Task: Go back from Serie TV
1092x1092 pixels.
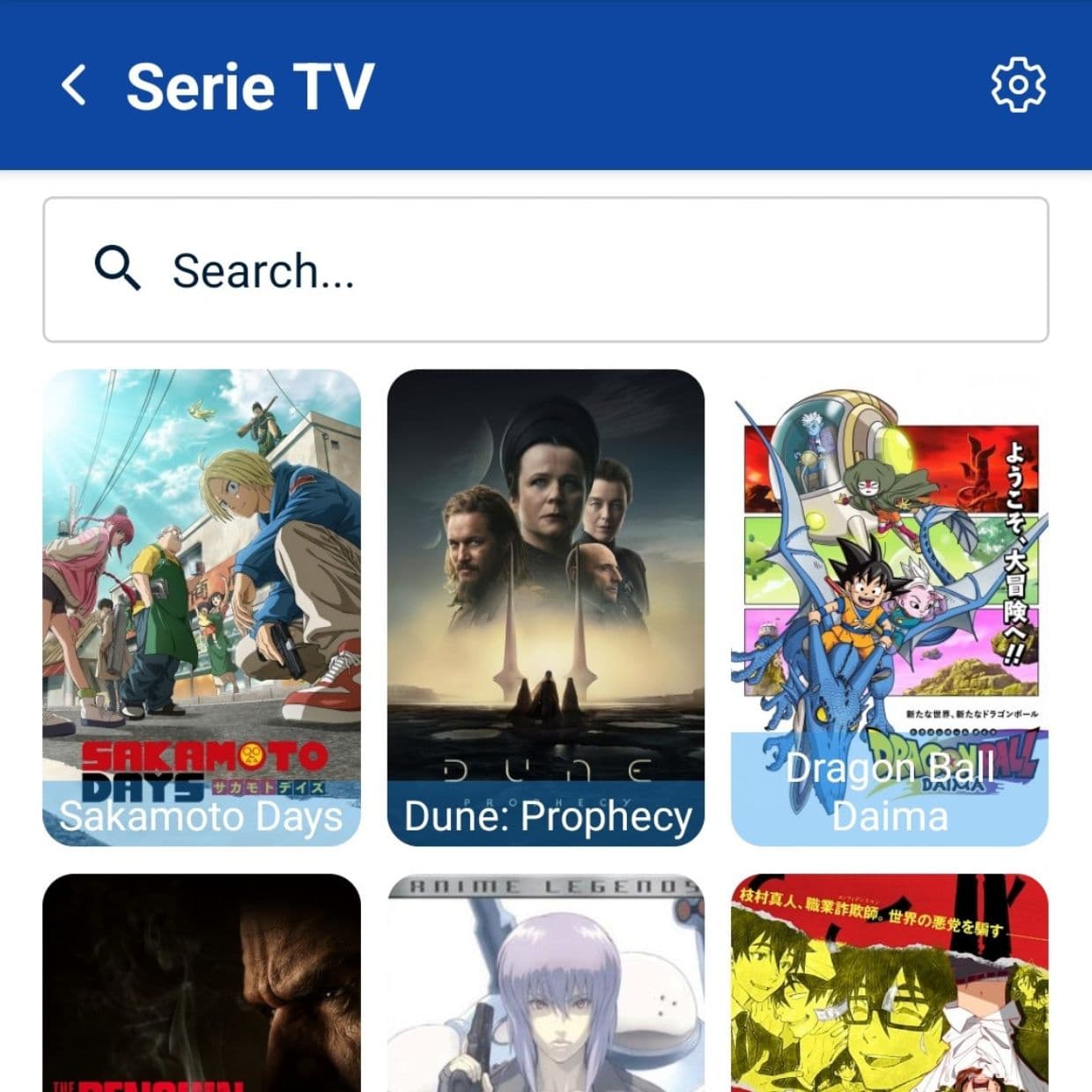Action: [x=75, y=85]
